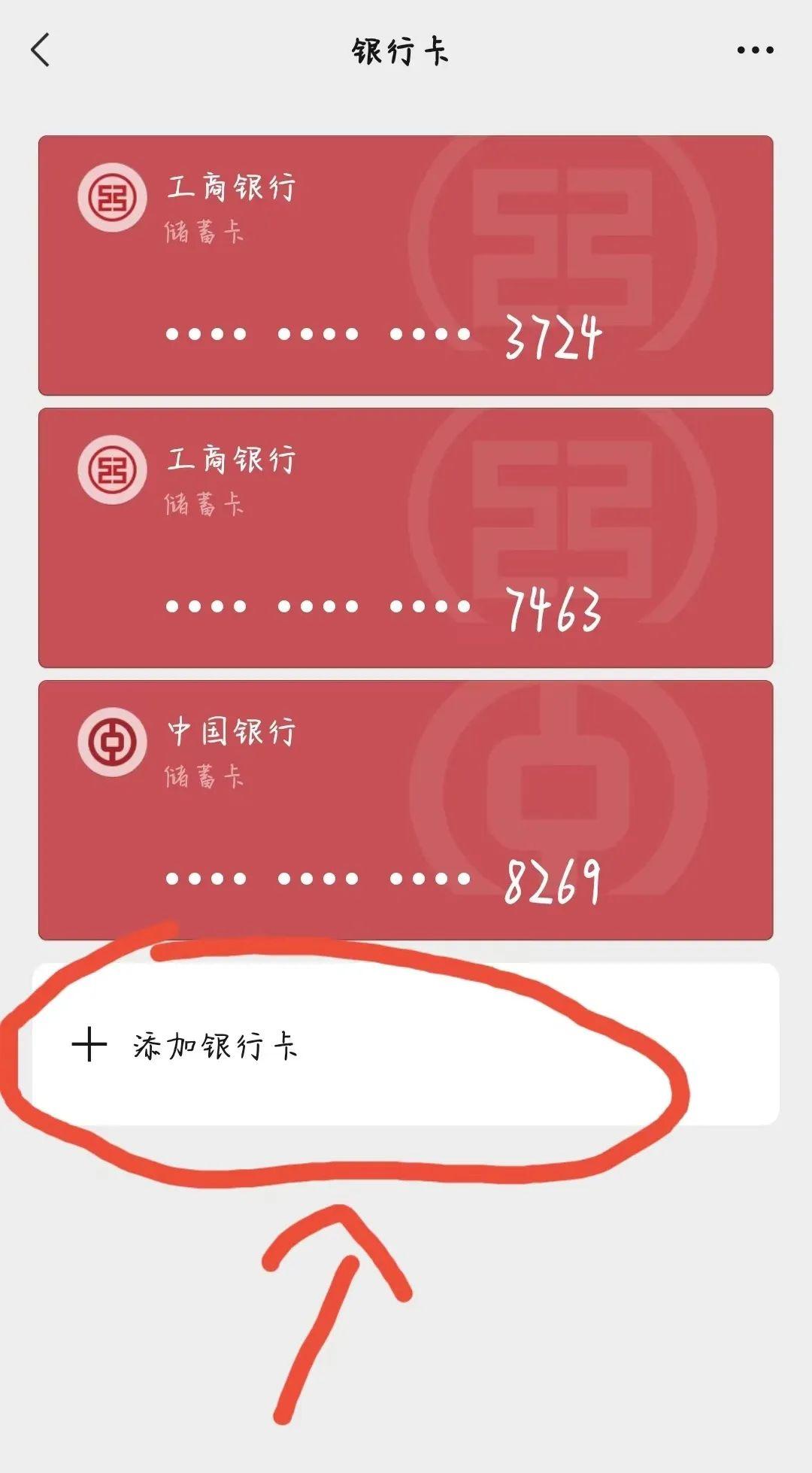Tap the ICBC logo on the second card
Viewport: 812px width, 1473px height.
pyautogui.click(x=111, y=466)
